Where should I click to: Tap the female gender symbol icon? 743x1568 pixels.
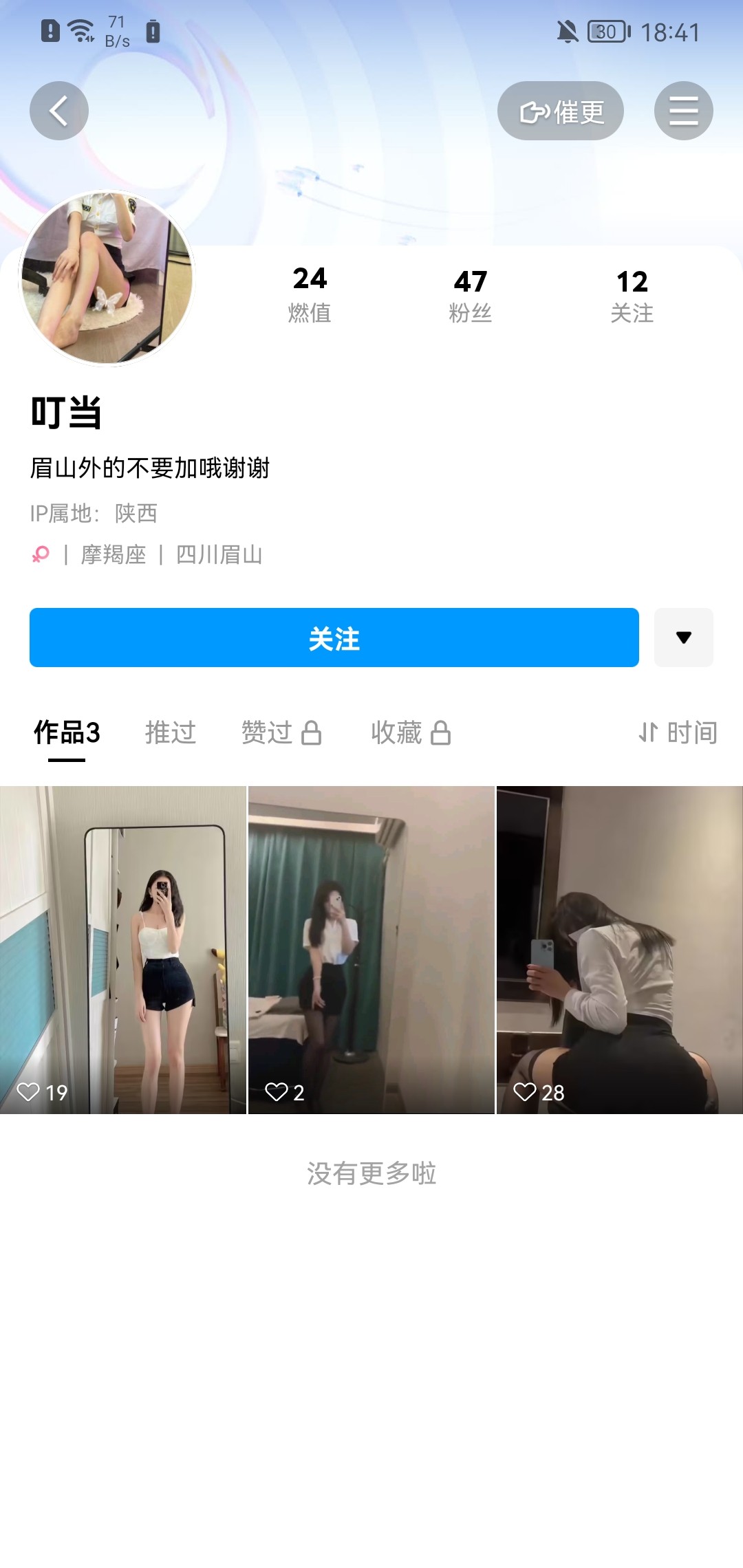point(40,555)
